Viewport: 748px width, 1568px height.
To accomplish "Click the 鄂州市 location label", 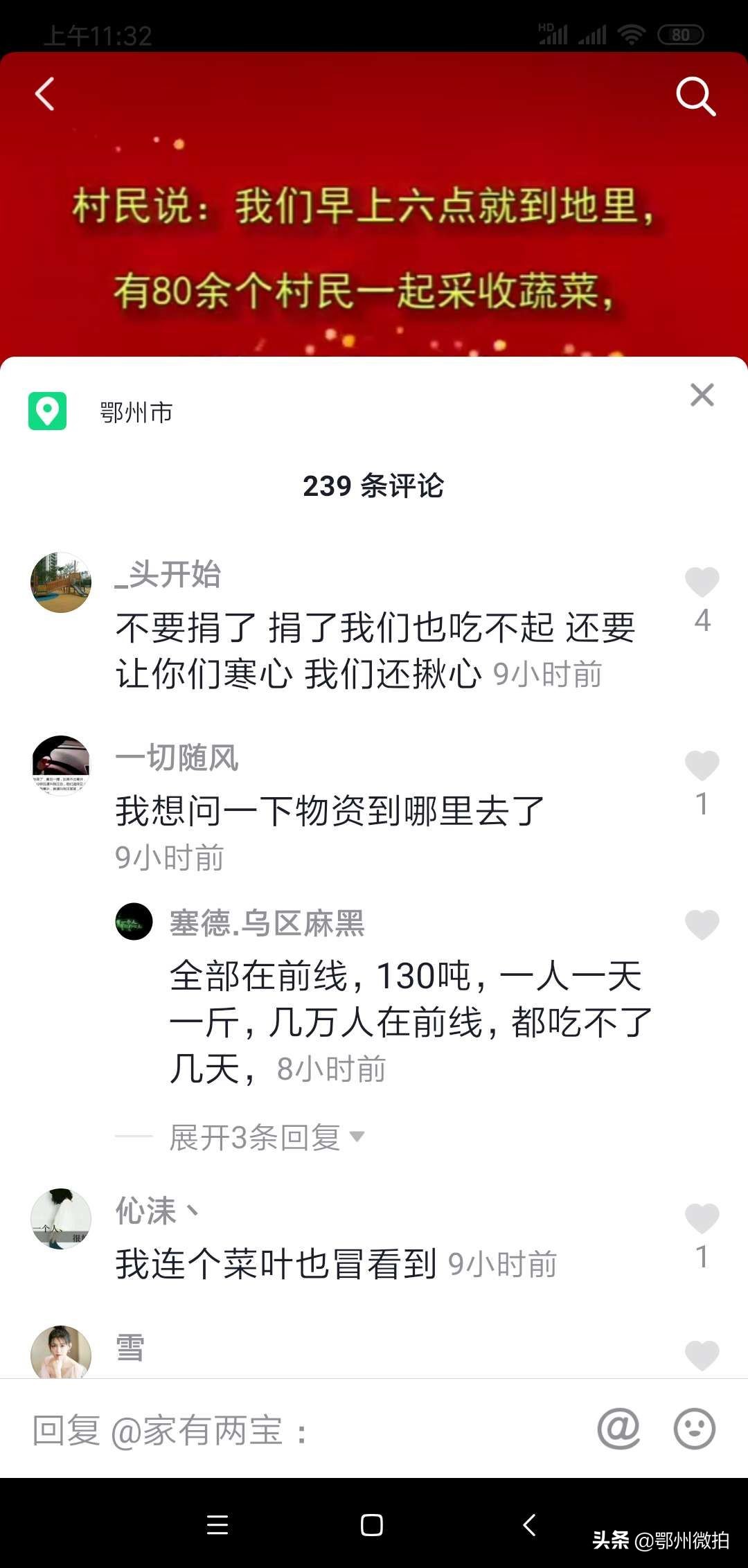I will tap(134, 412).
